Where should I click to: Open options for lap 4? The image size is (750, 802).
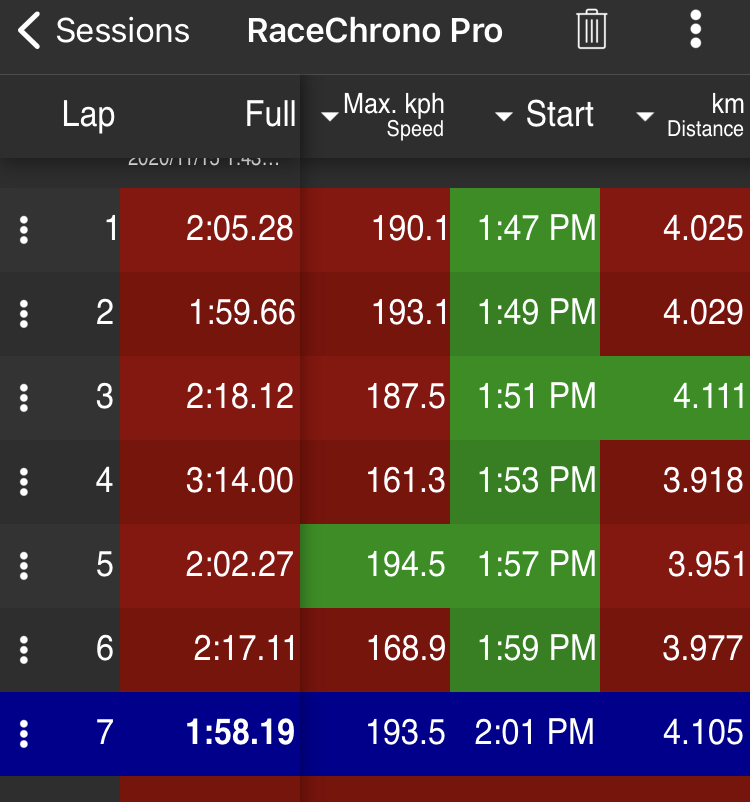24,481
